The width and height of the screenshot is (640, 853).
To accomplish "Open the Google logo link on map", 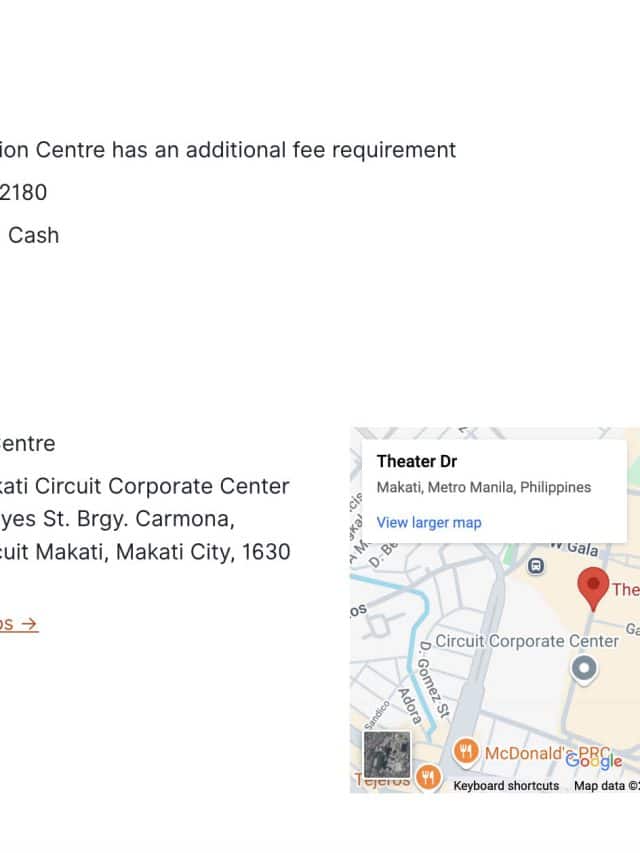I will (593, 761).
